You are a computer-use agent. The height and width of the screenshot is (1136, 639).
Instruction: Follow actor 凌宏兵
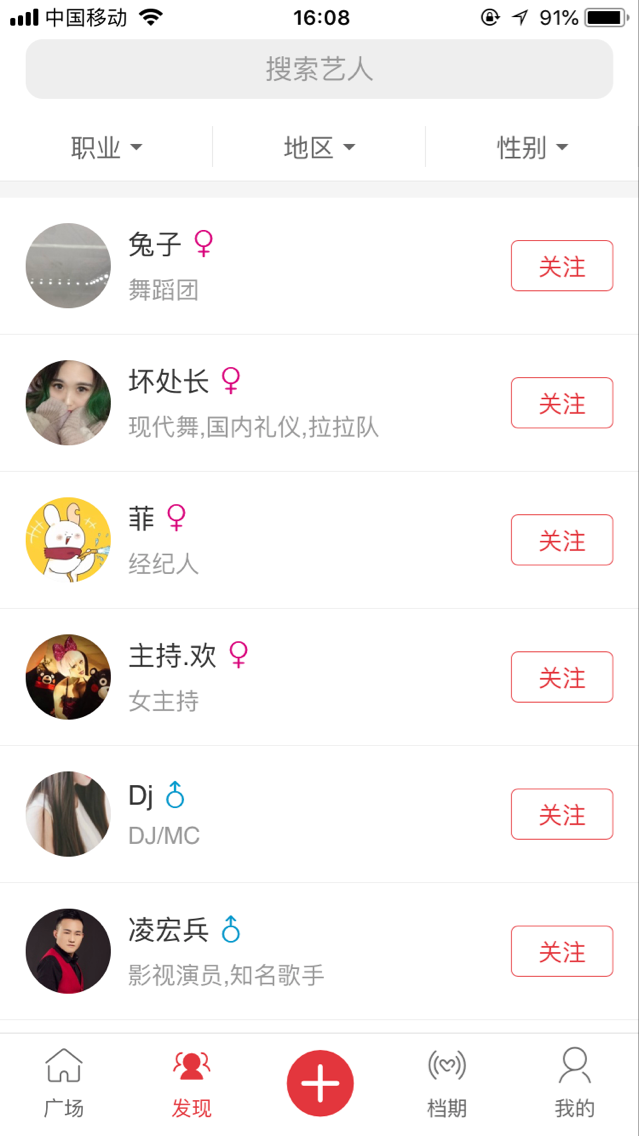(x=561, y=951)
